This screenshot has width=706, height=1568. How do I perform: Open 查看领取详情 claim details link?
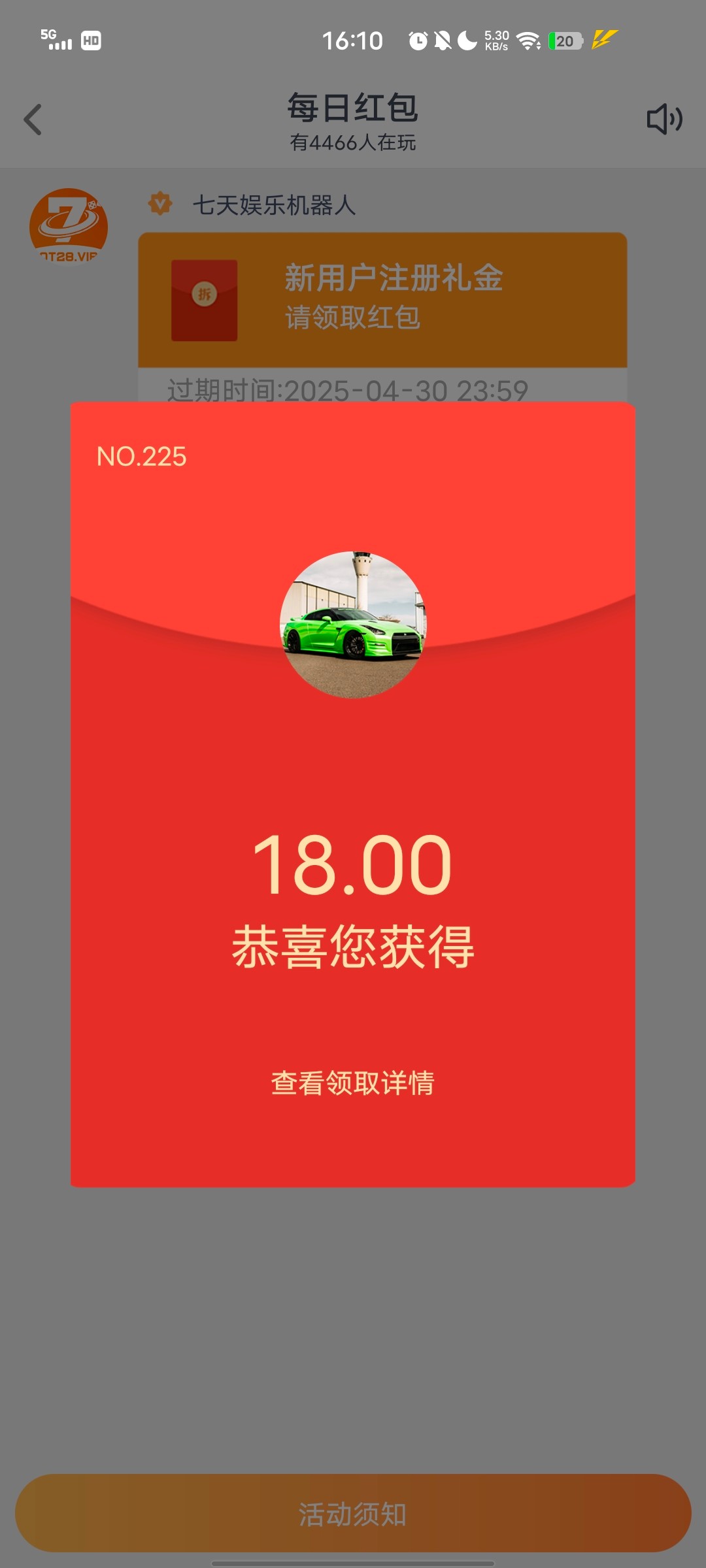pos(352,1083)
